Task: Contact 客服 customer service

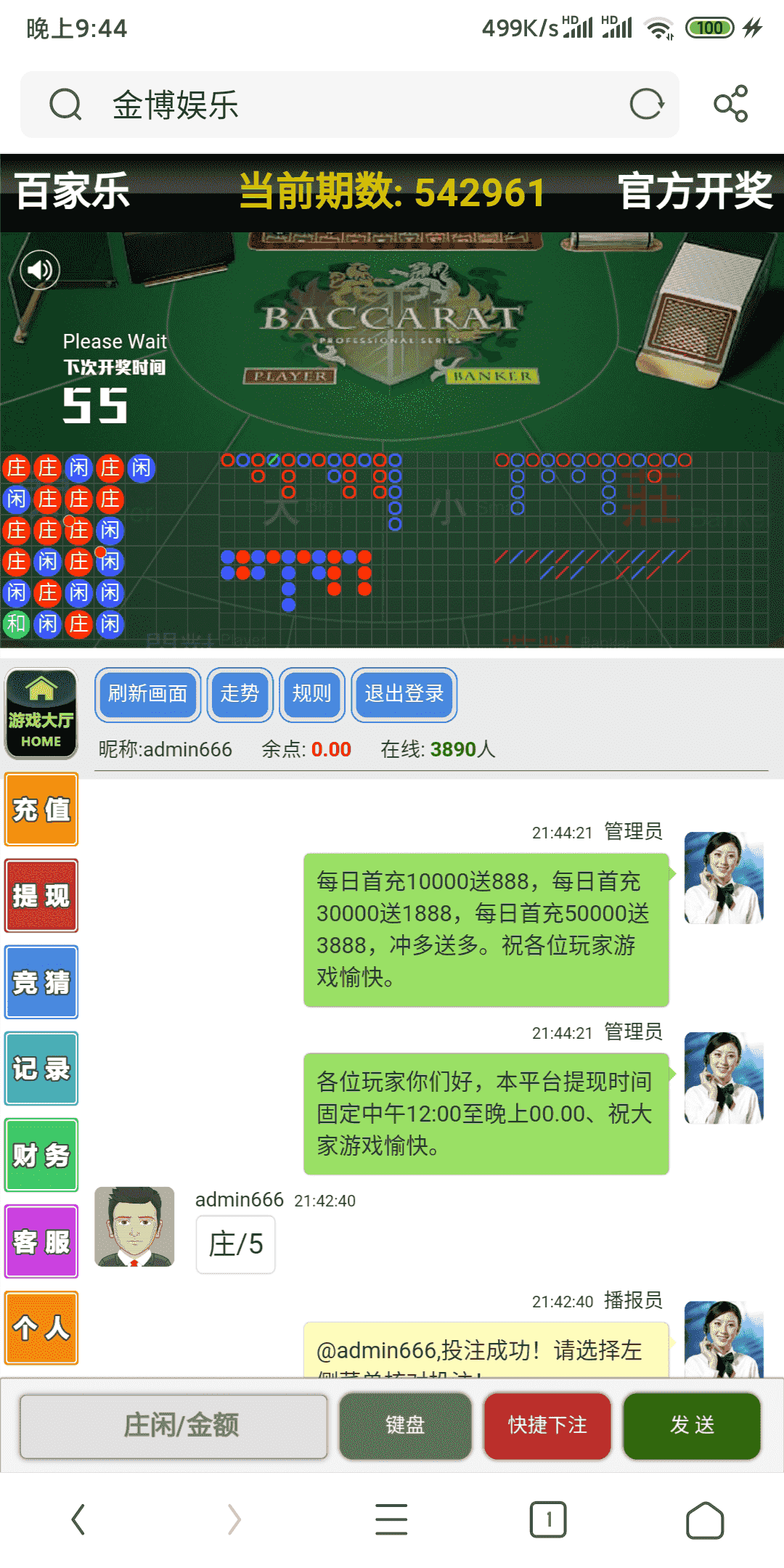Action: point(41,1241)
